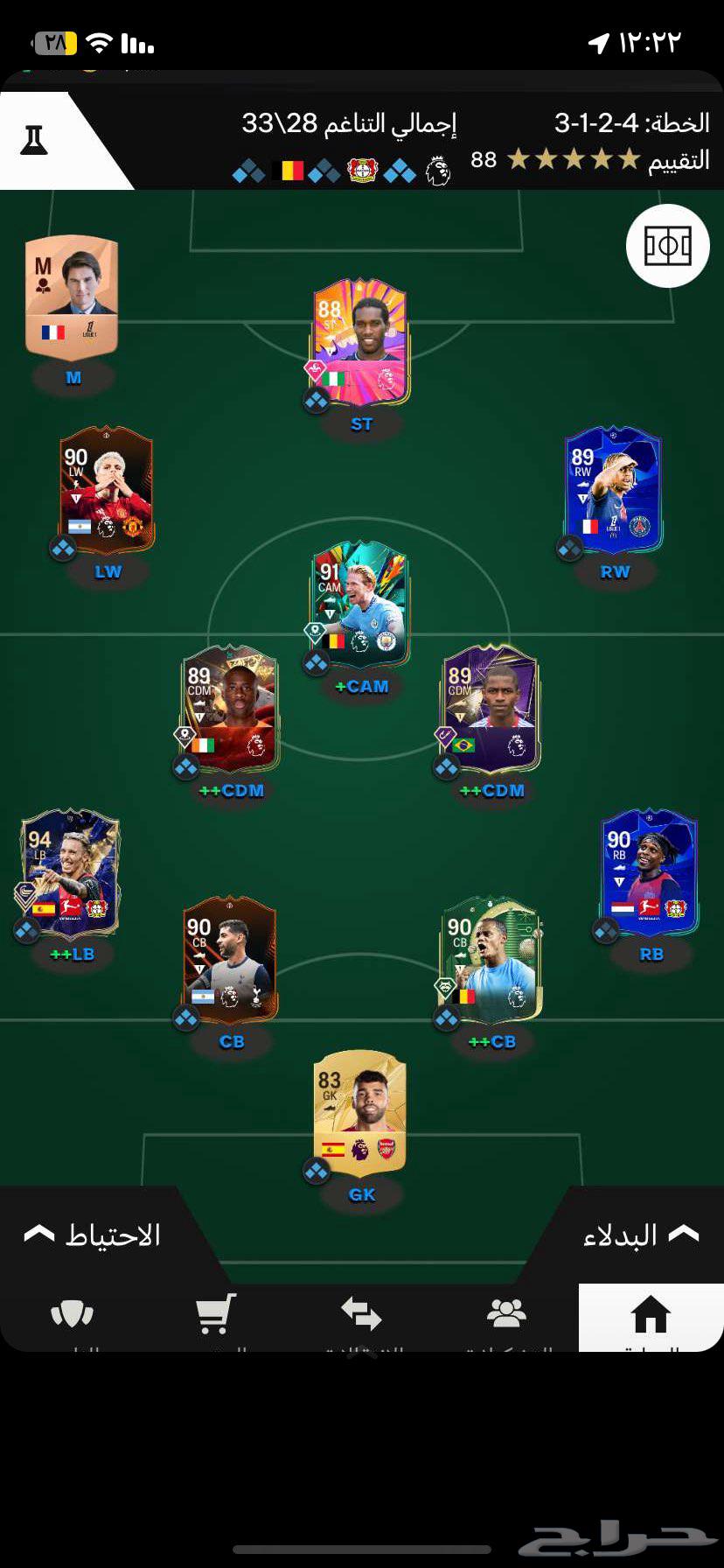The width and height of the screenshot is (724, 1568).
Task: Select the 90-rated LW card
Action: [107, 490]
